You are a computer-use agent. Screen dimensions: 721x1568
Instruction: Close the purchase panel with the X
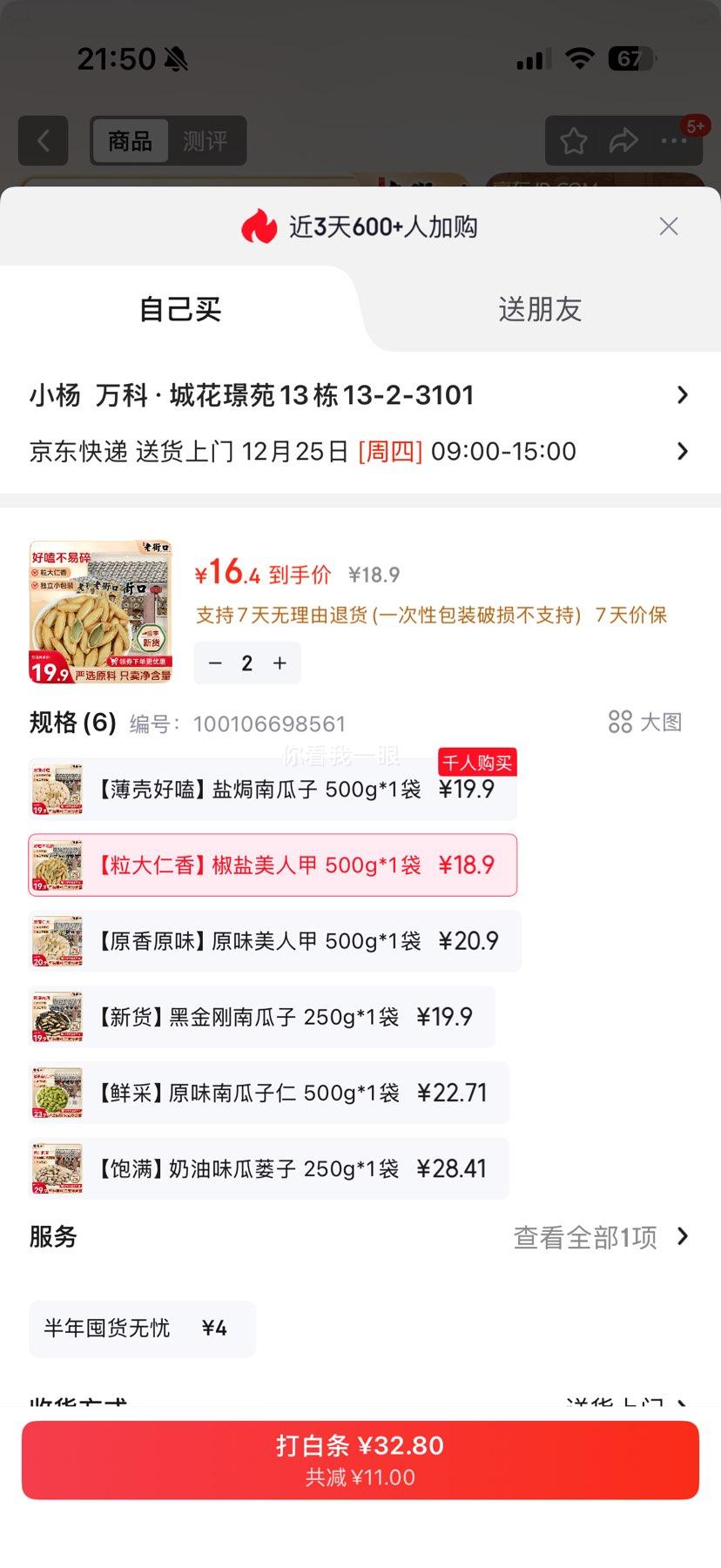pos(668,225)
